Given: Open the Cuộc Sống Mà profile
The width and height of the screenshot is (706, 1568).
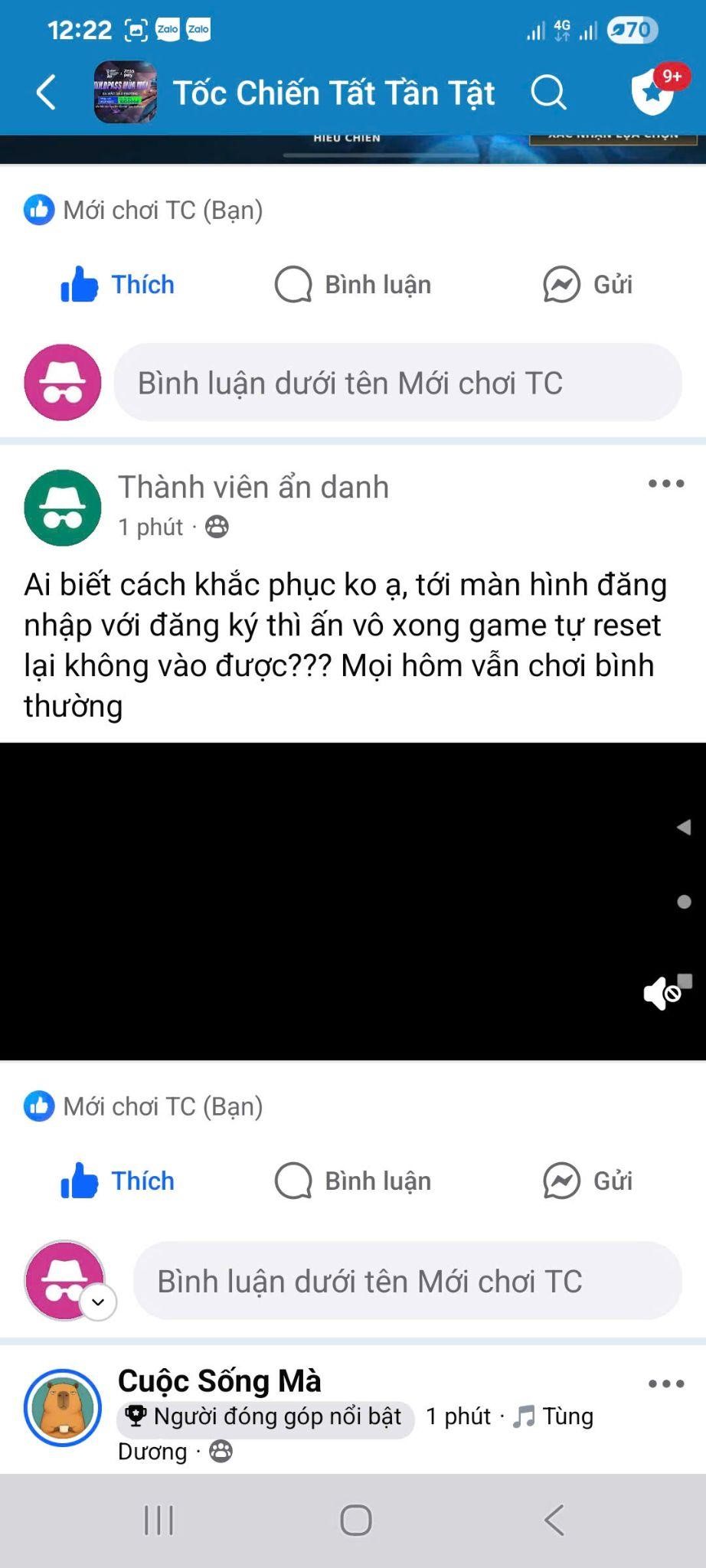Looking at the screenshot, I should [x=219, y=1380].
